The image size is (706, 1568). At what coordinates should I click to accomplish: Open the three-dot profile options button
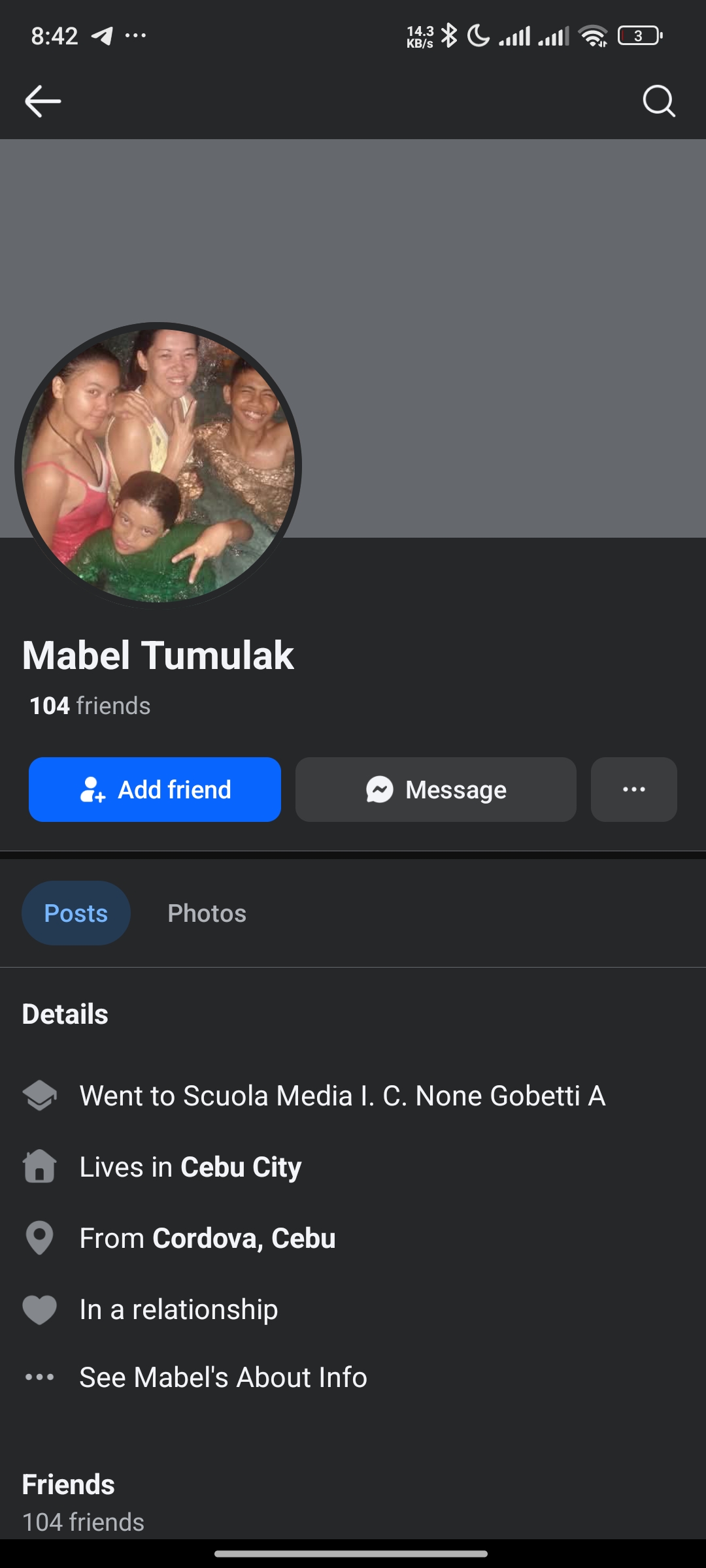pyautogui.click(x=633, y=789)
